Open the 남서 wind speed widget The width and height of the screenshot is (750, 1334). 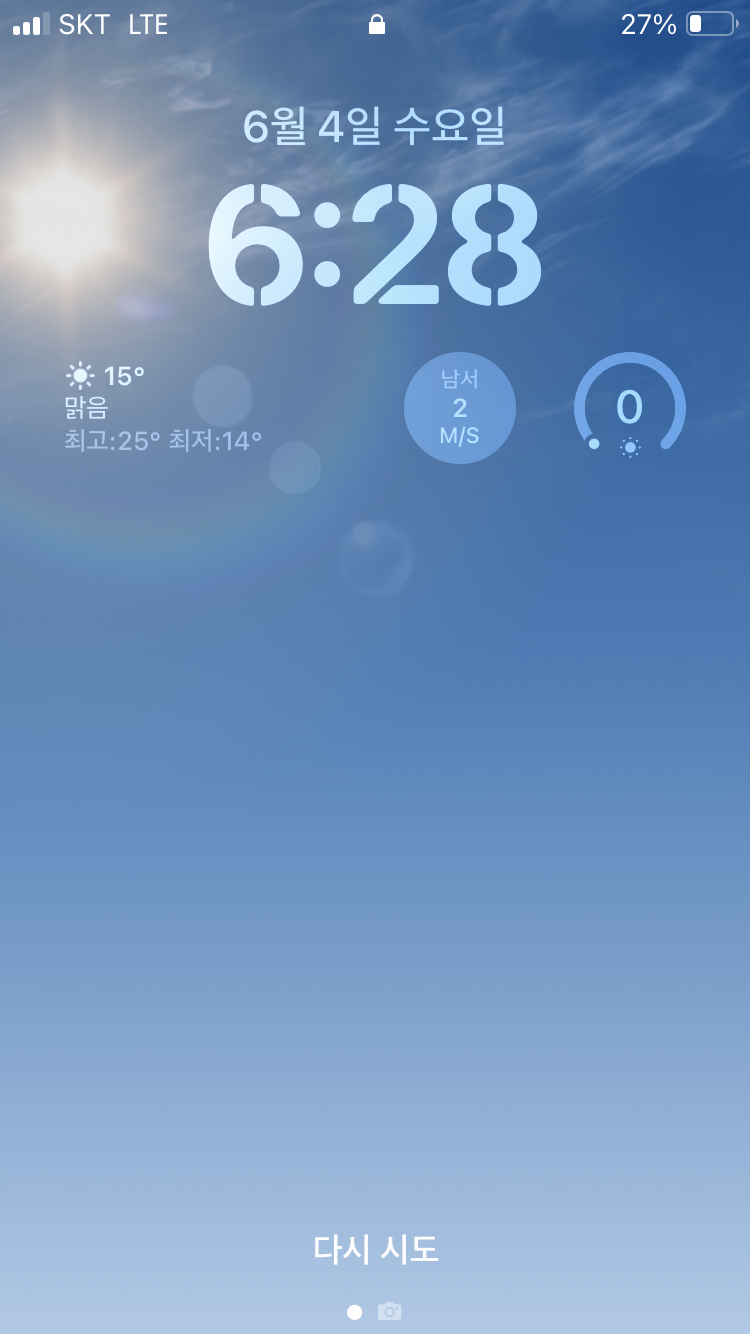point(460,408)
